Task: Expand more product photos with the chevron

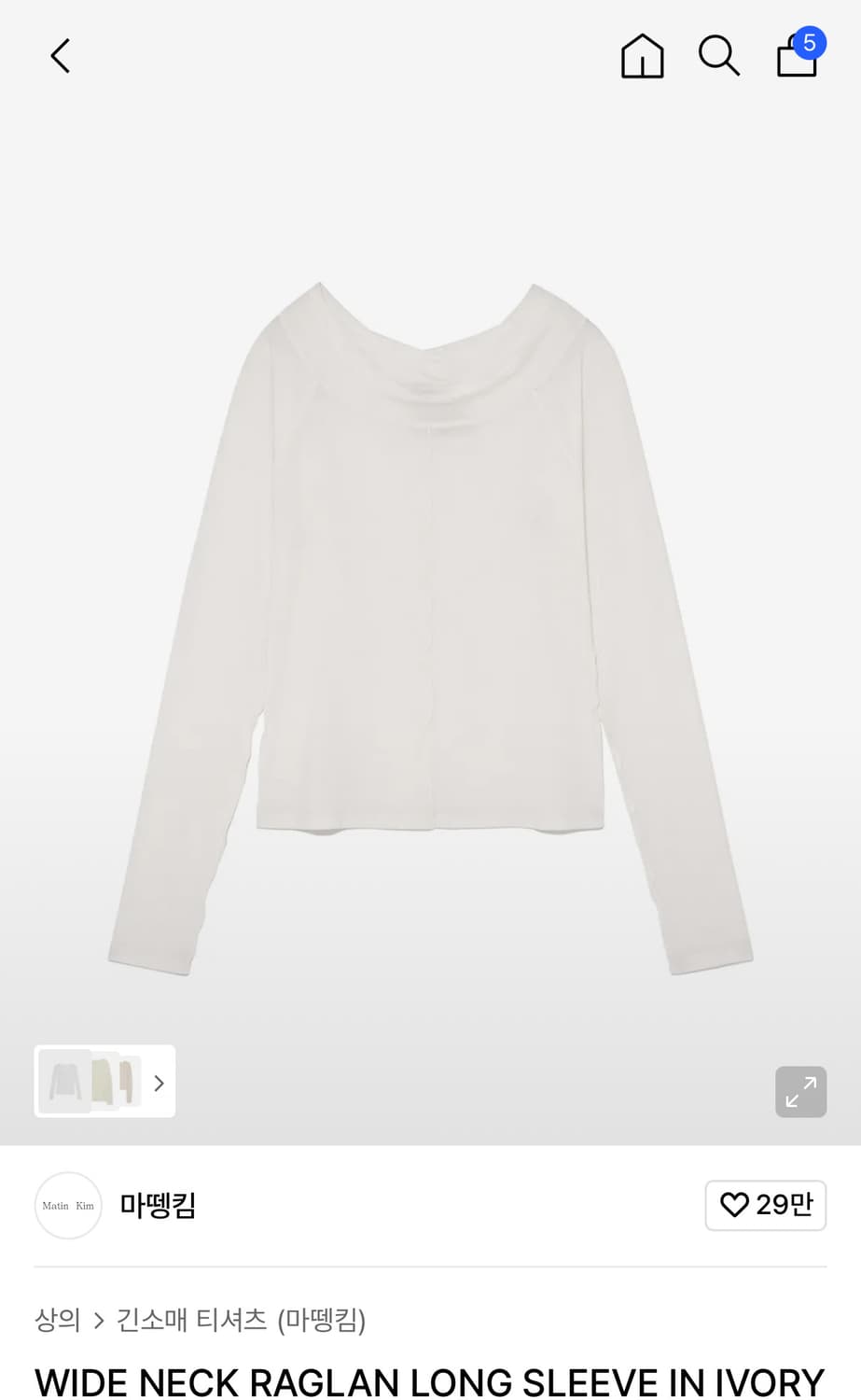Action: coord(159,1082)
